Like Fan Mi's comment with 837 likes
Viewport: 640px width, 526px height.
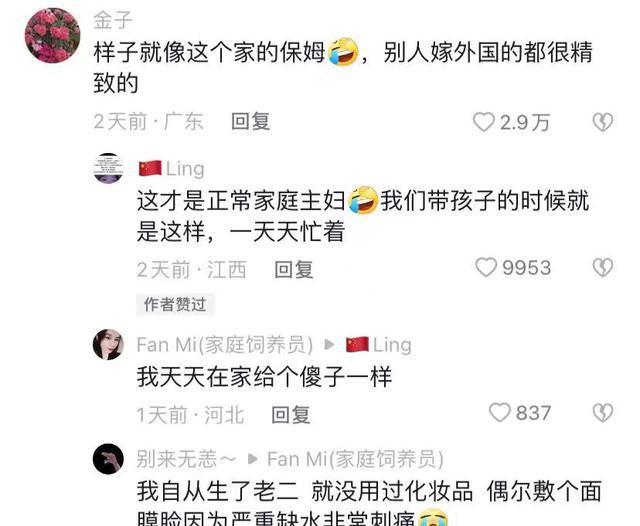pyautogui.click(x=500, y=413)
